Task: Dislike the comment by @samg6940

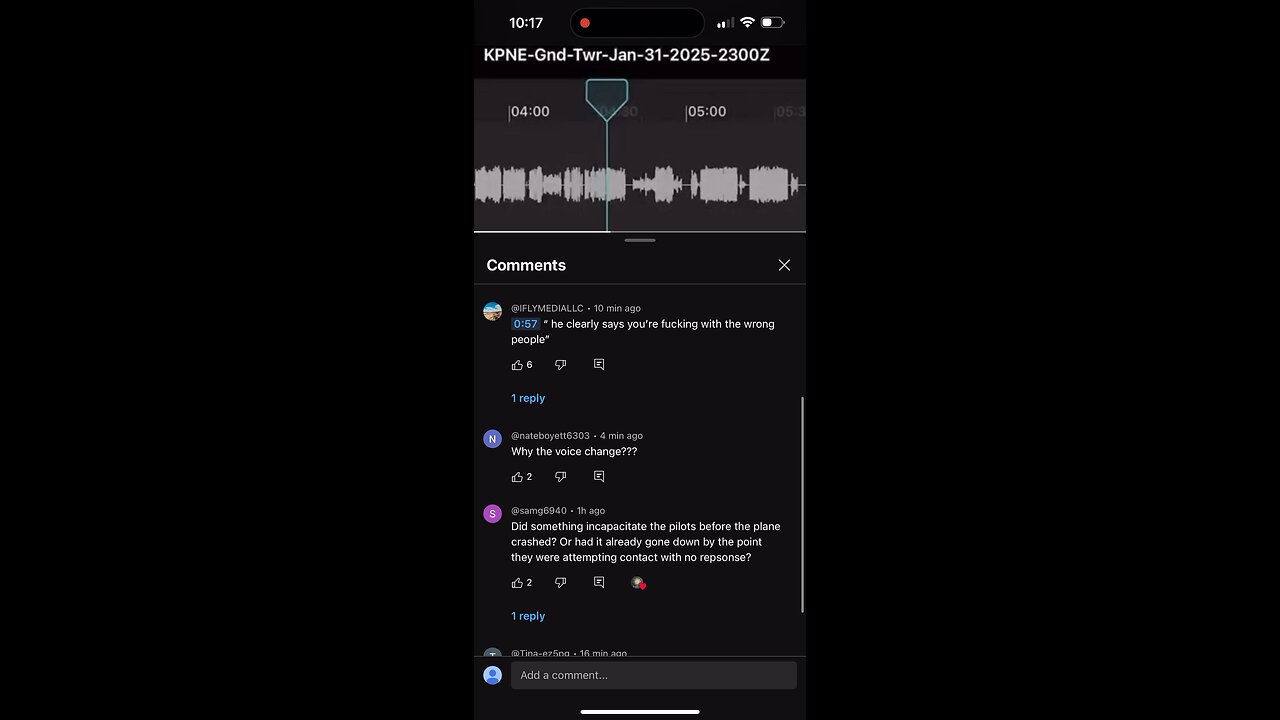Action: click(560, 583)
